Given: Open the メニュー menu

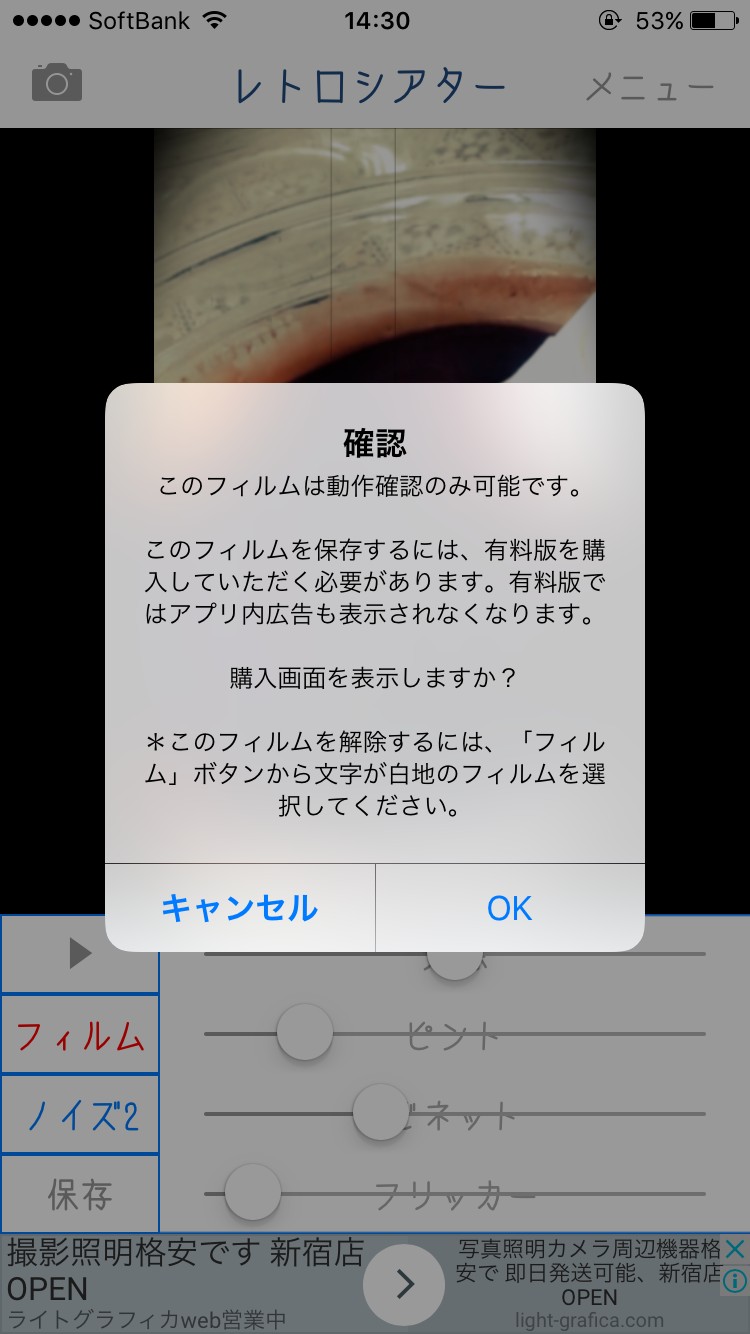Looking at the screenshot, I should click(650, 88).
